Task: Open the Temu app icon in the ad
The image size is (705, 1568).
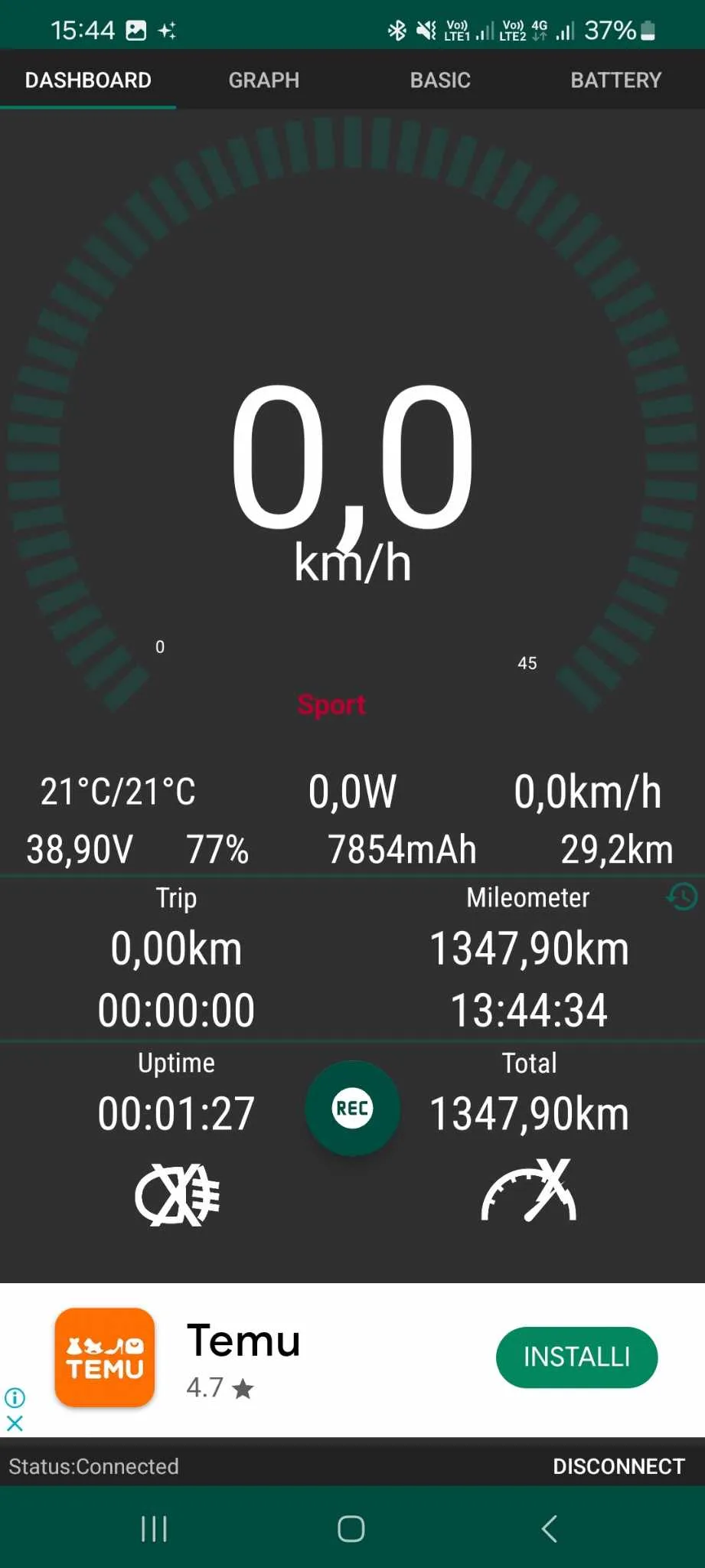Action: click(x=104, y=1357)
